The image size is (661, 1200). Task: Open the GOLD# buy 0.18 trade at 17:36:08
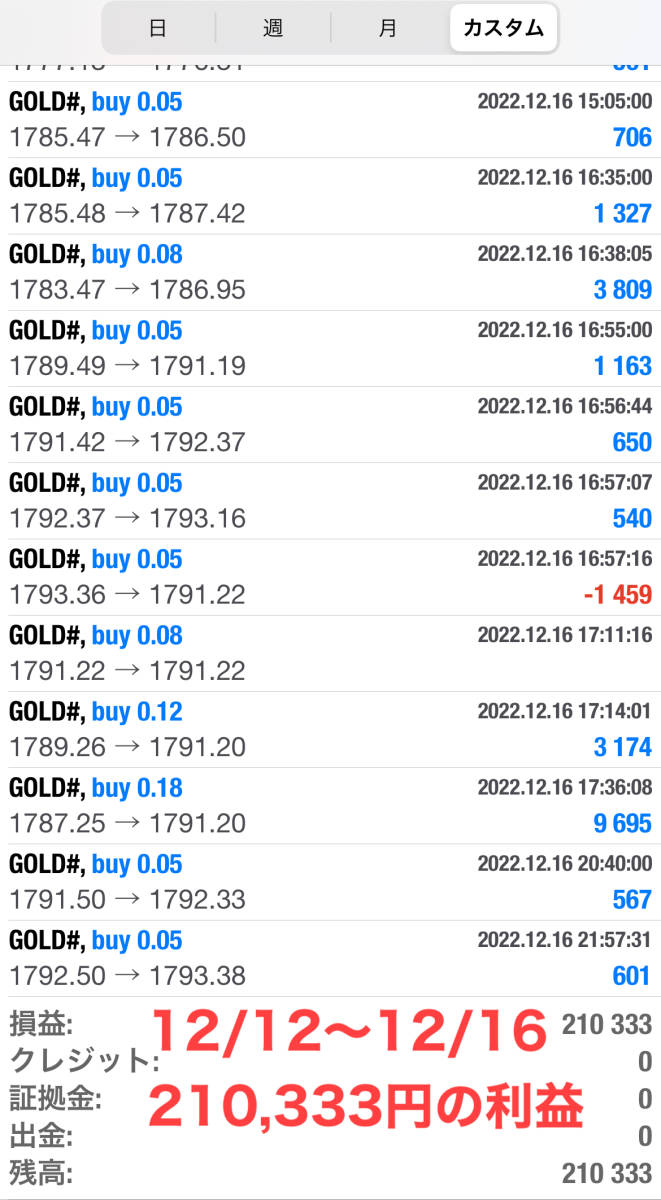(x=330, y=805)
